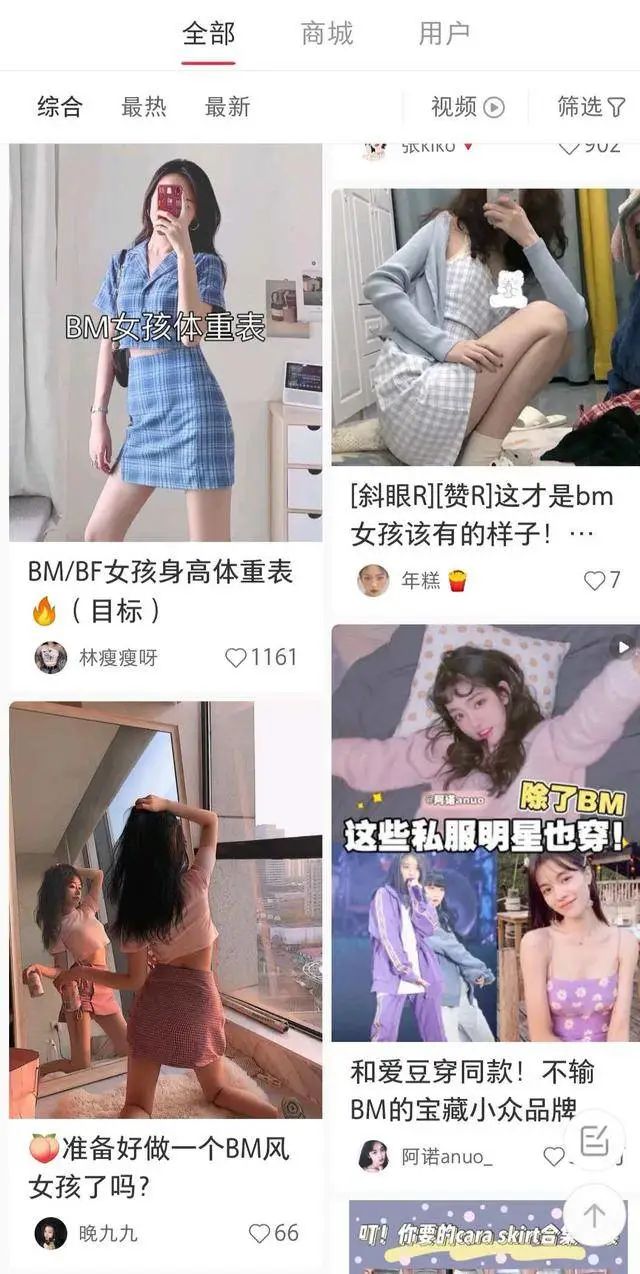Screen dimensions: 640x1274
Task: Sort results by 最热
Action: pos(144,107)
